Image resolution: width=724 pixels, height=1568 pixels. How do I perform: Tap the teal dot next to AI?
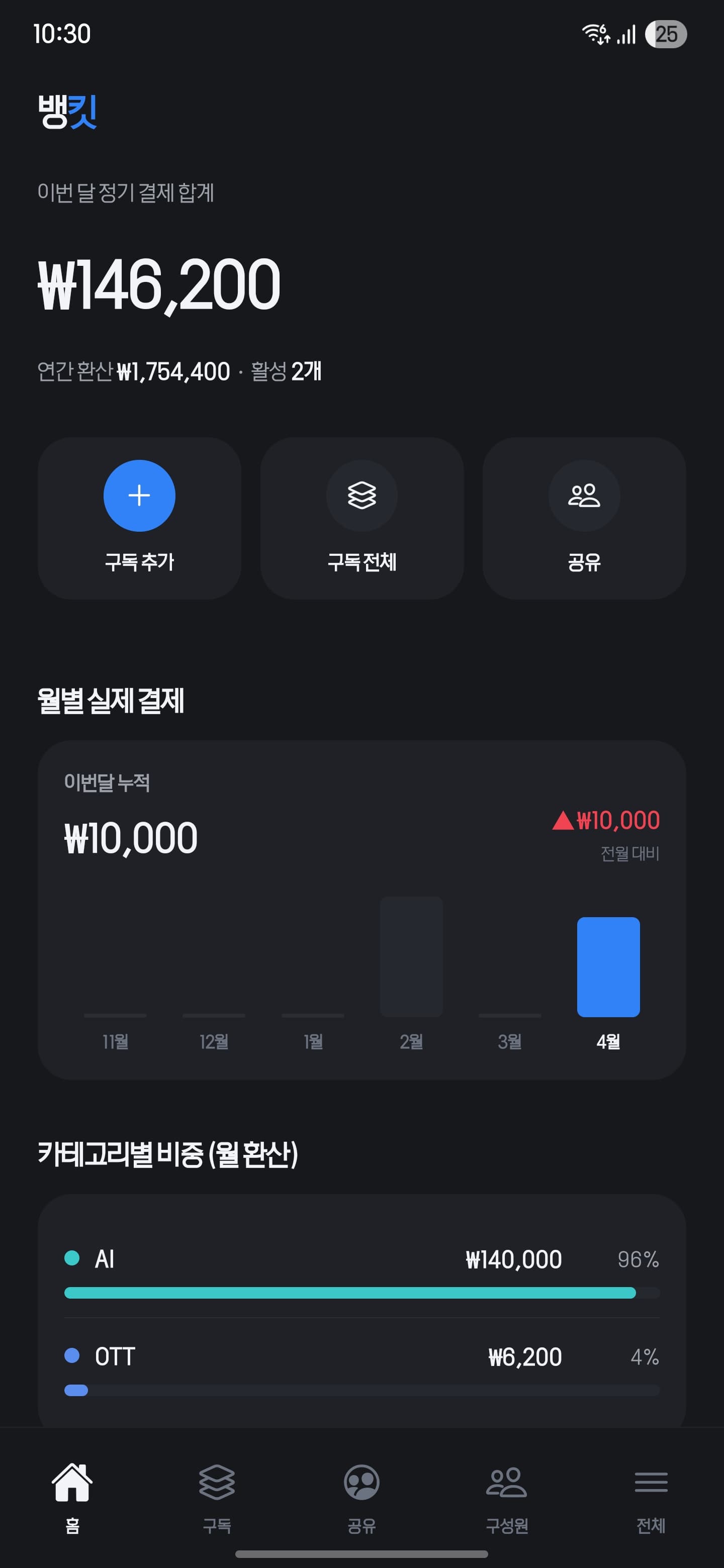(x=73, y=1259)
